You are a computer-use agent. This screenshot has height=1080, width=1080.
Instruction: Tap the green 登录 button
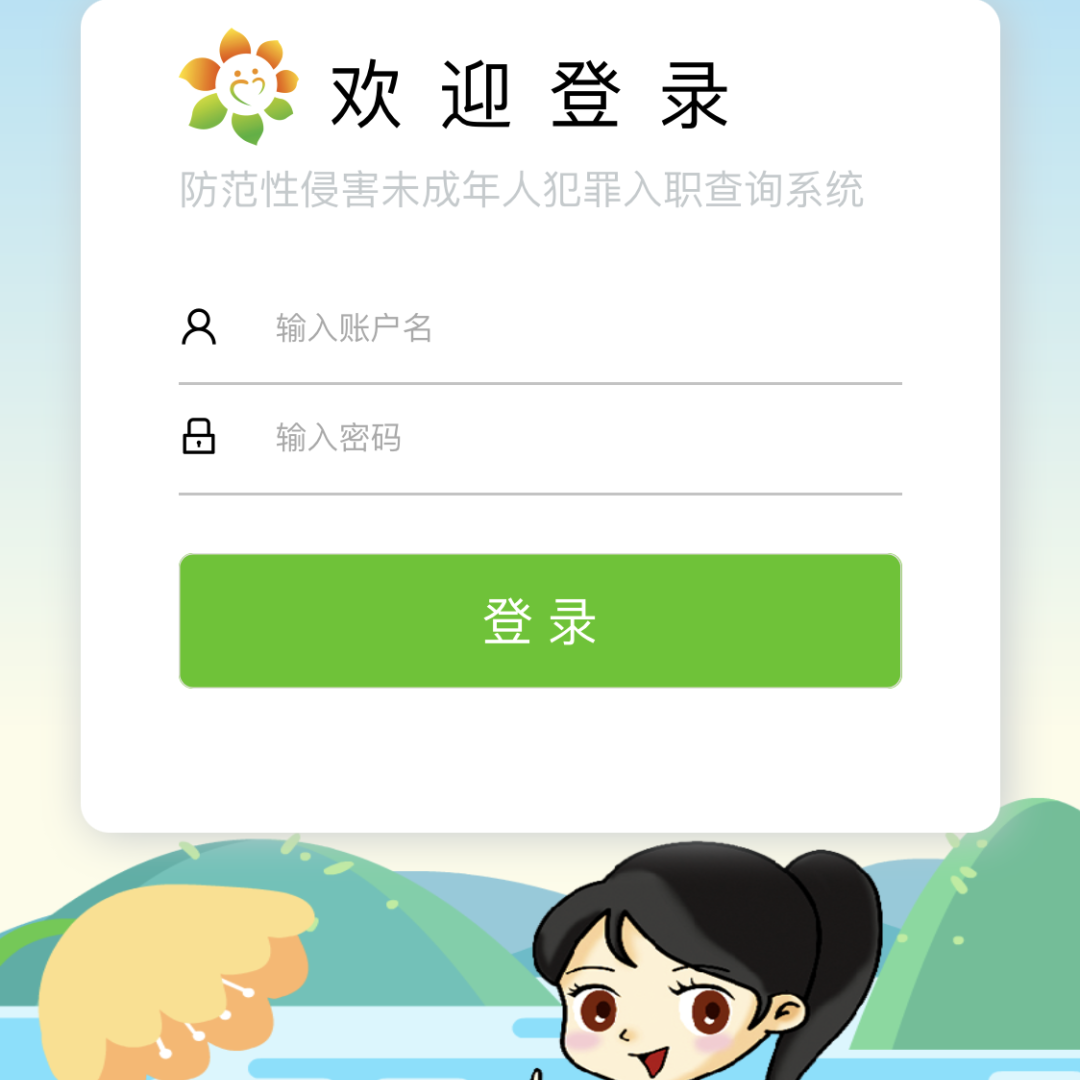point(540,621)
